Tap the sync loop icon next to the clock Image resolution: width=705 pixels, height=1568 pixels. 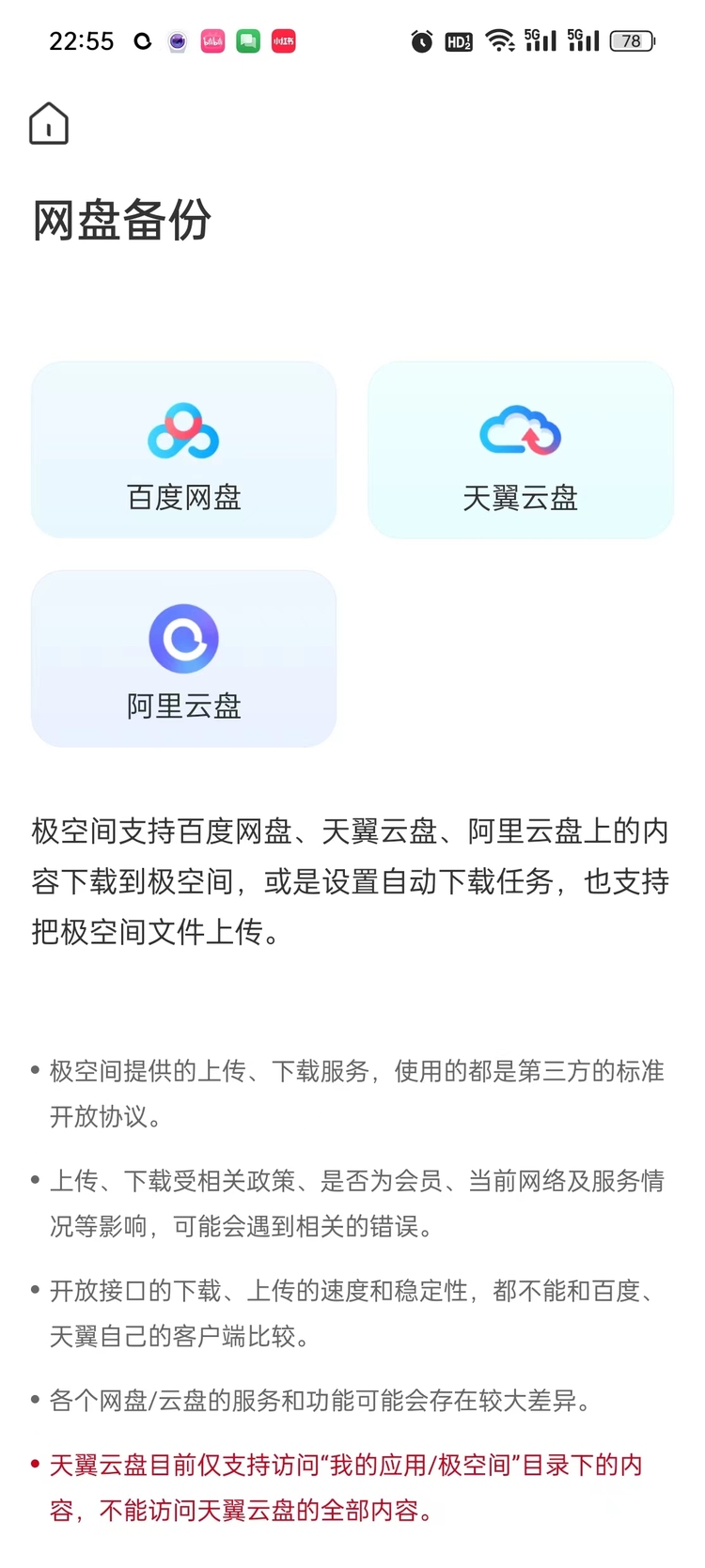(x=143, y=40)
